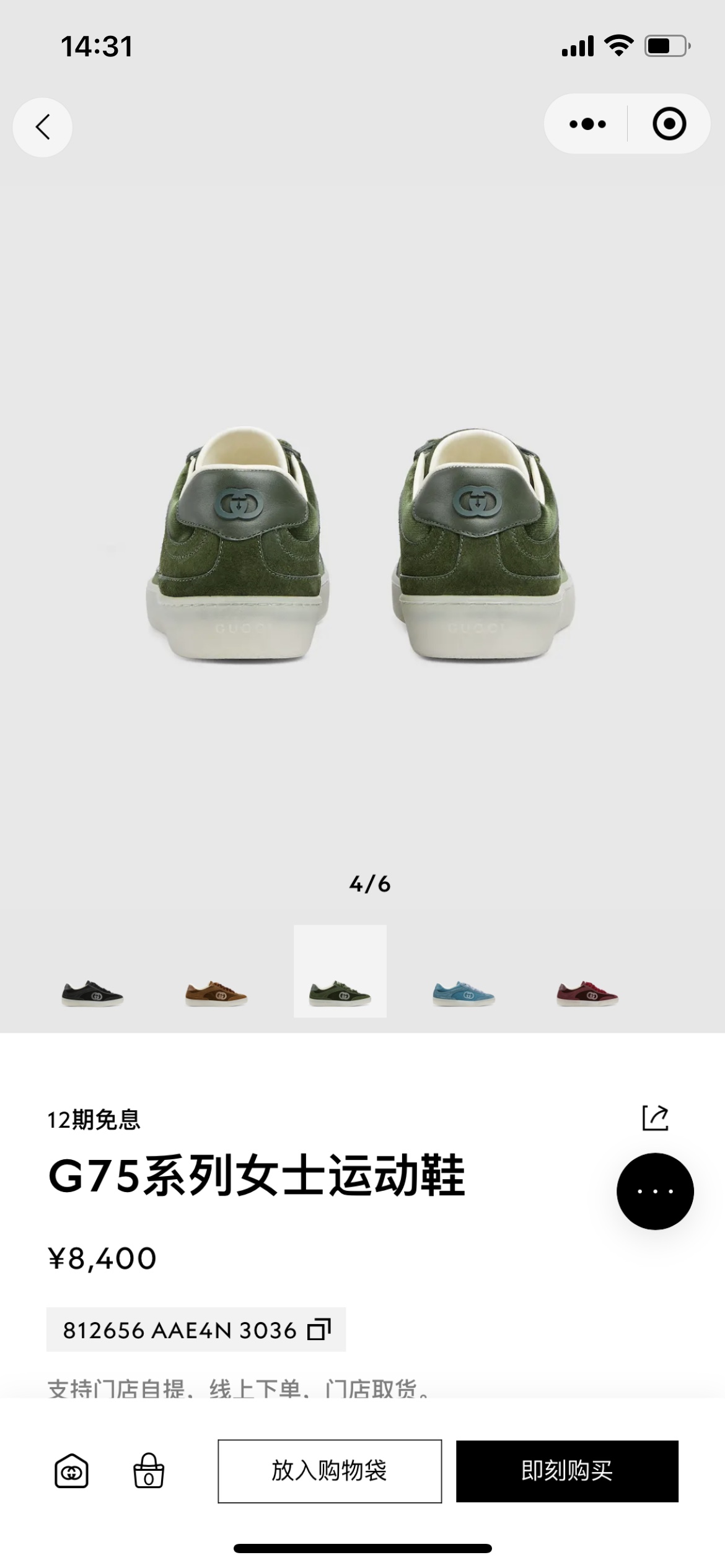Viewport: 725px width, 1568px height.
Task: Open the black floating chat bubble
Action: coord(655,1191)
